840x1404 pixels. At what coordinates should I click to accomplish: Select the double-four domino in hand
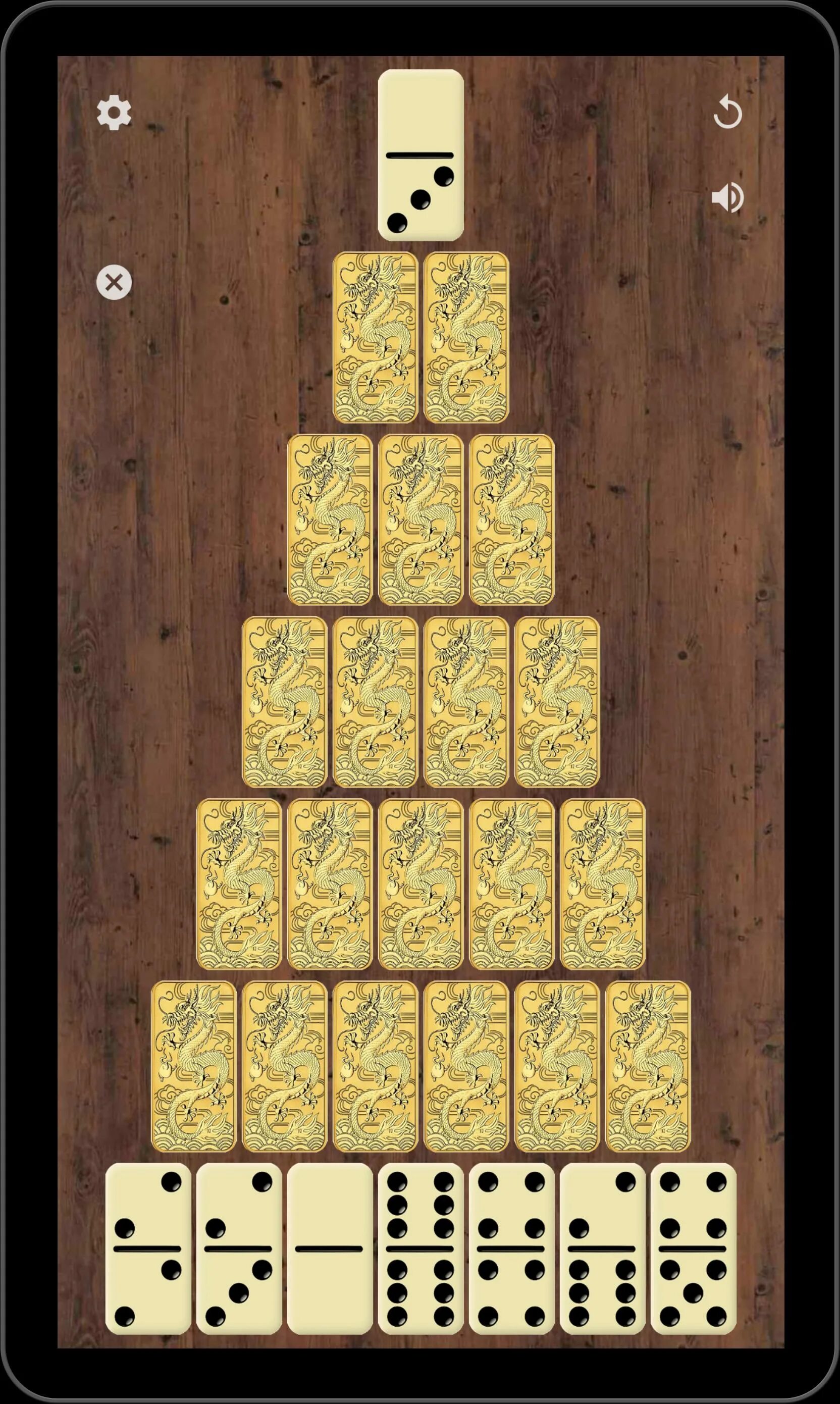(x=511, y=1249)
